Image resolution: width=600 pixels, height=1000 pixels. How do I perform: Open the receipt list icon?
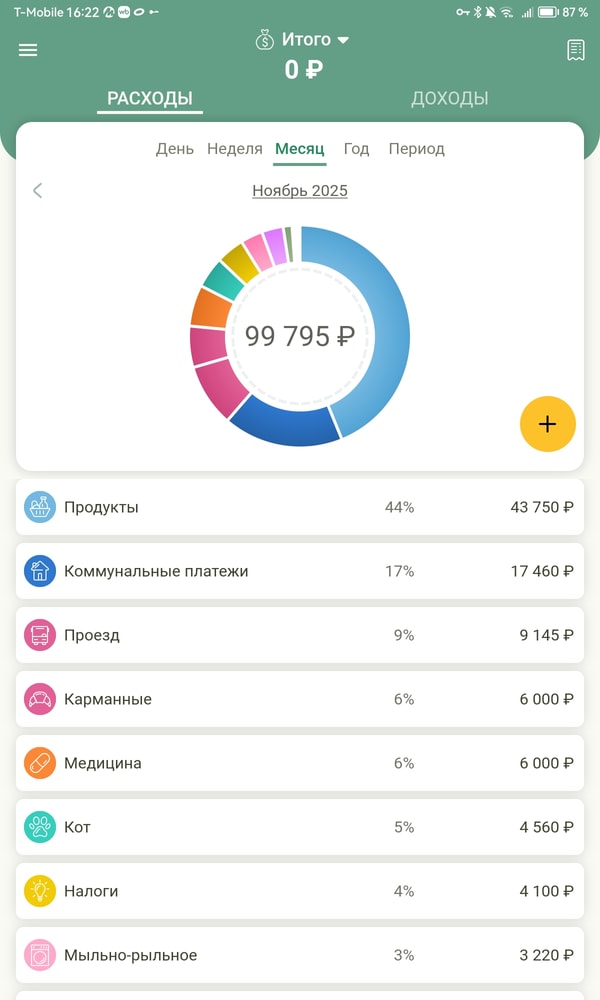tap(575, 50)
